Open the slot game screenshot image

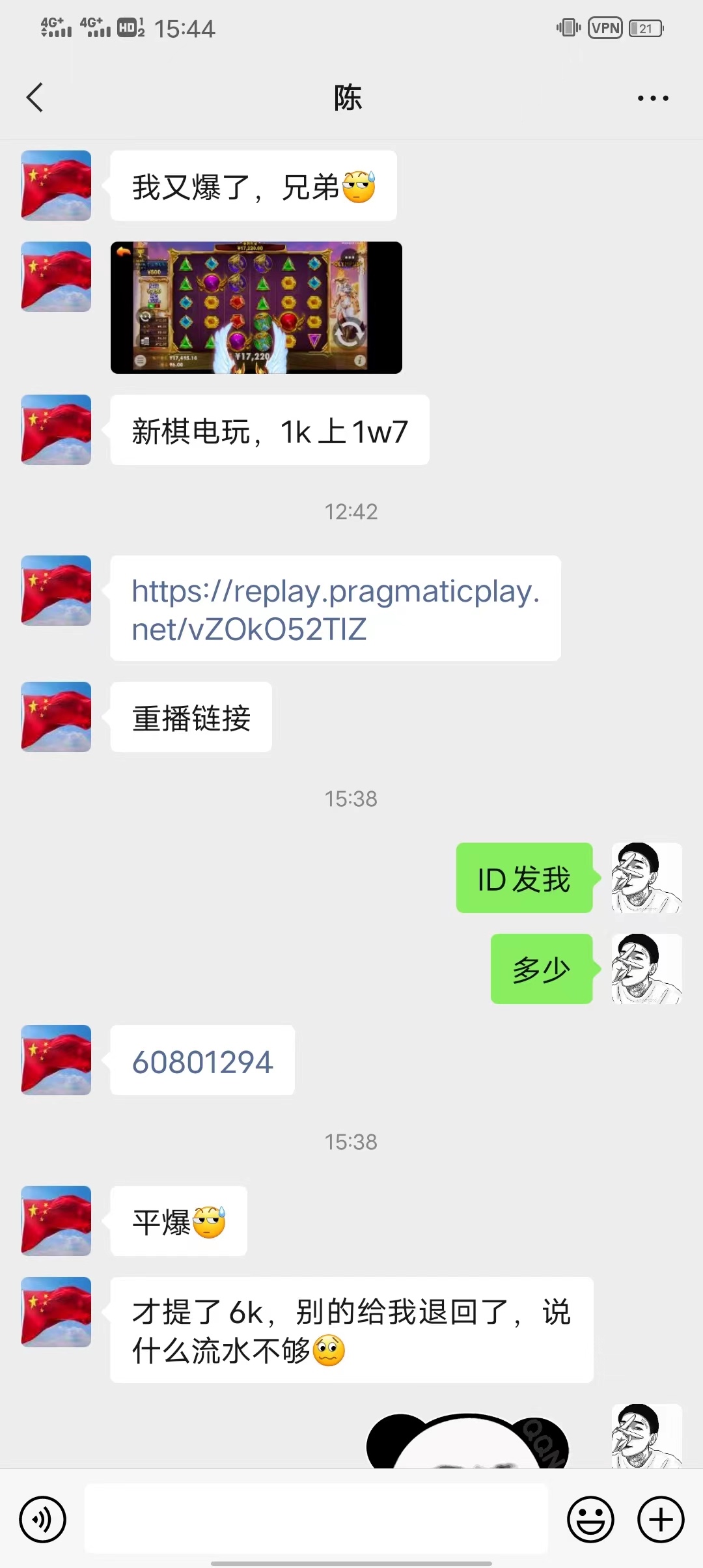[x=256, y=307]
